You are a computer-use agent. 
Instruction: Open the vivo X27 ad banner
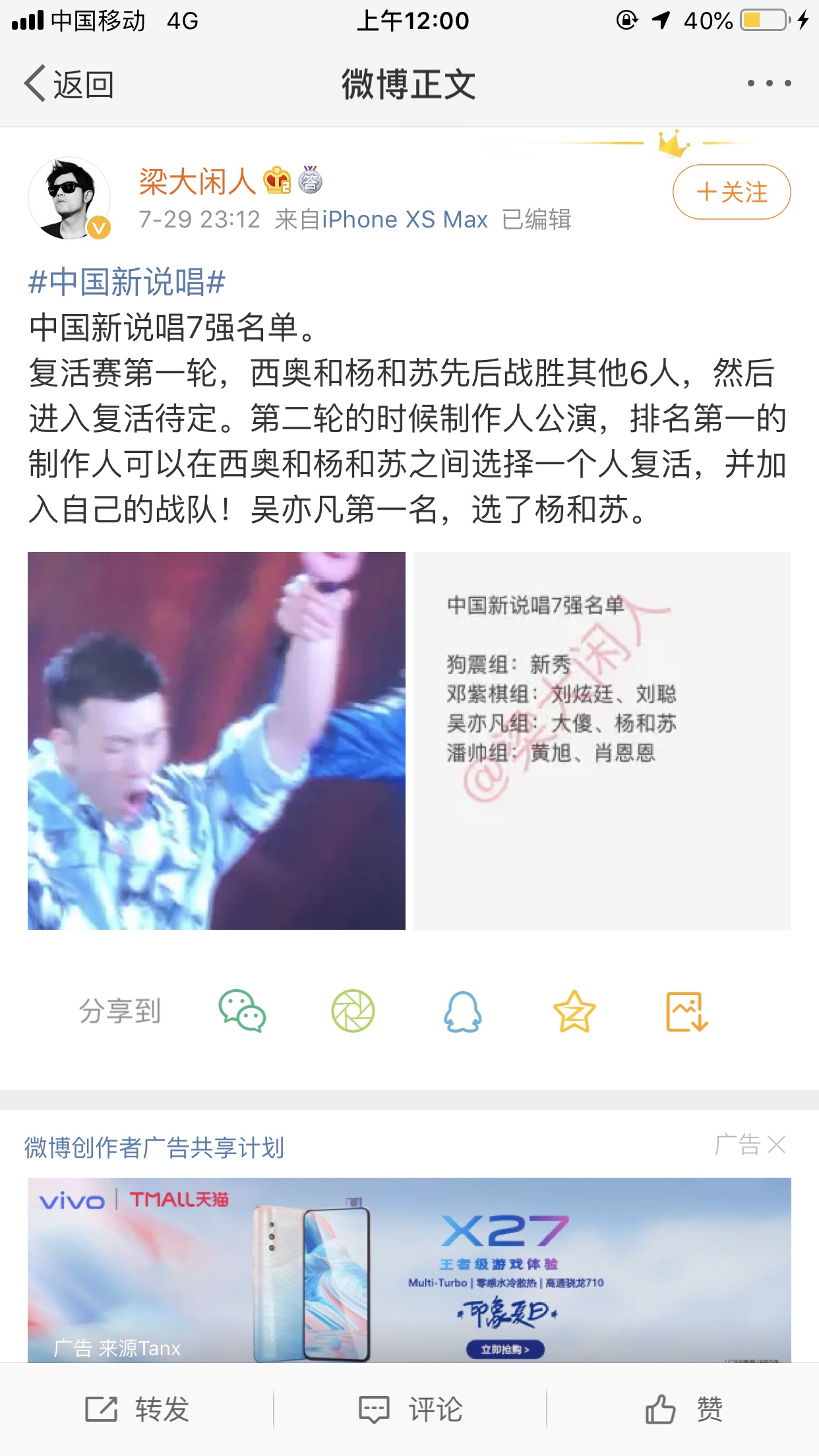pyautogui.click(x=409, y=1270)
